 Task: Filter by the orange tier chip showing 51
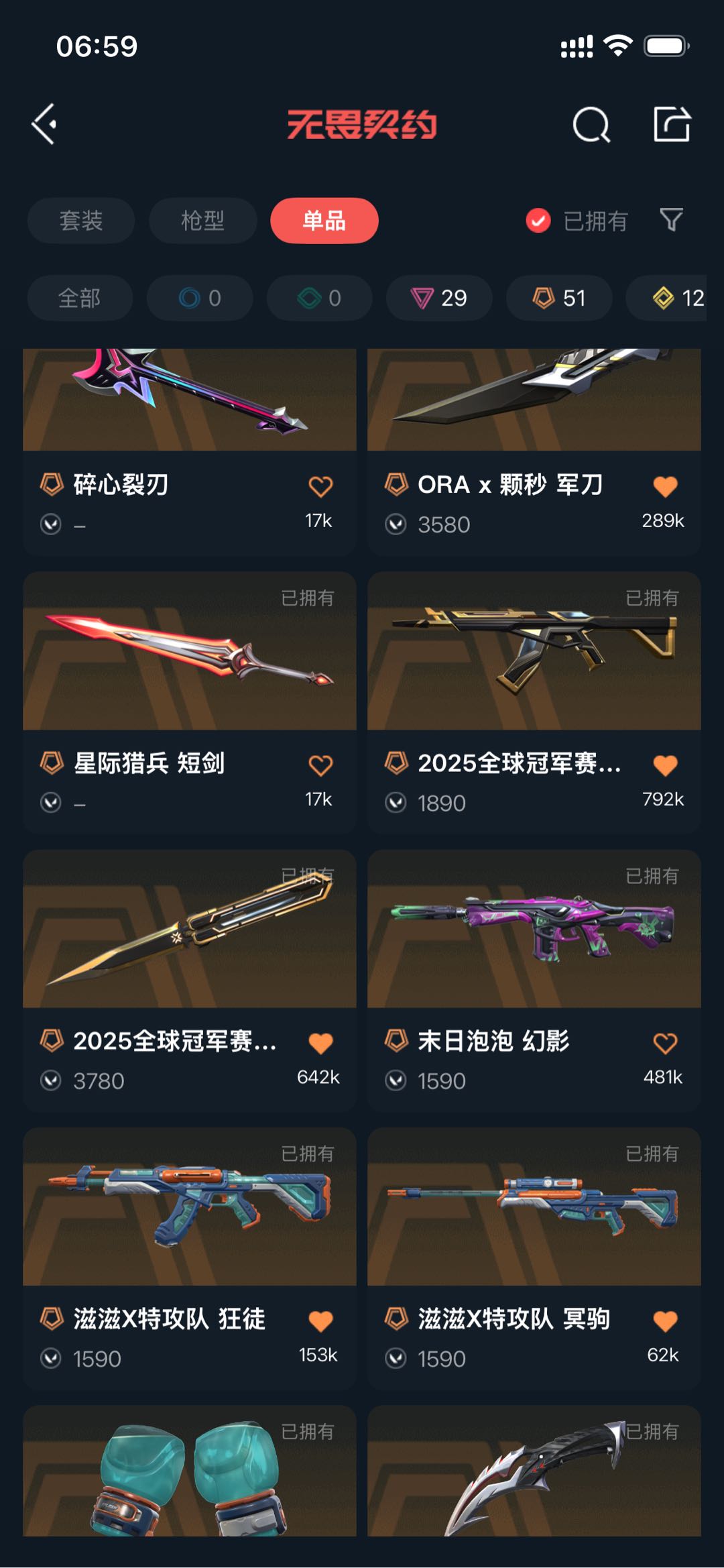[559, 298]
